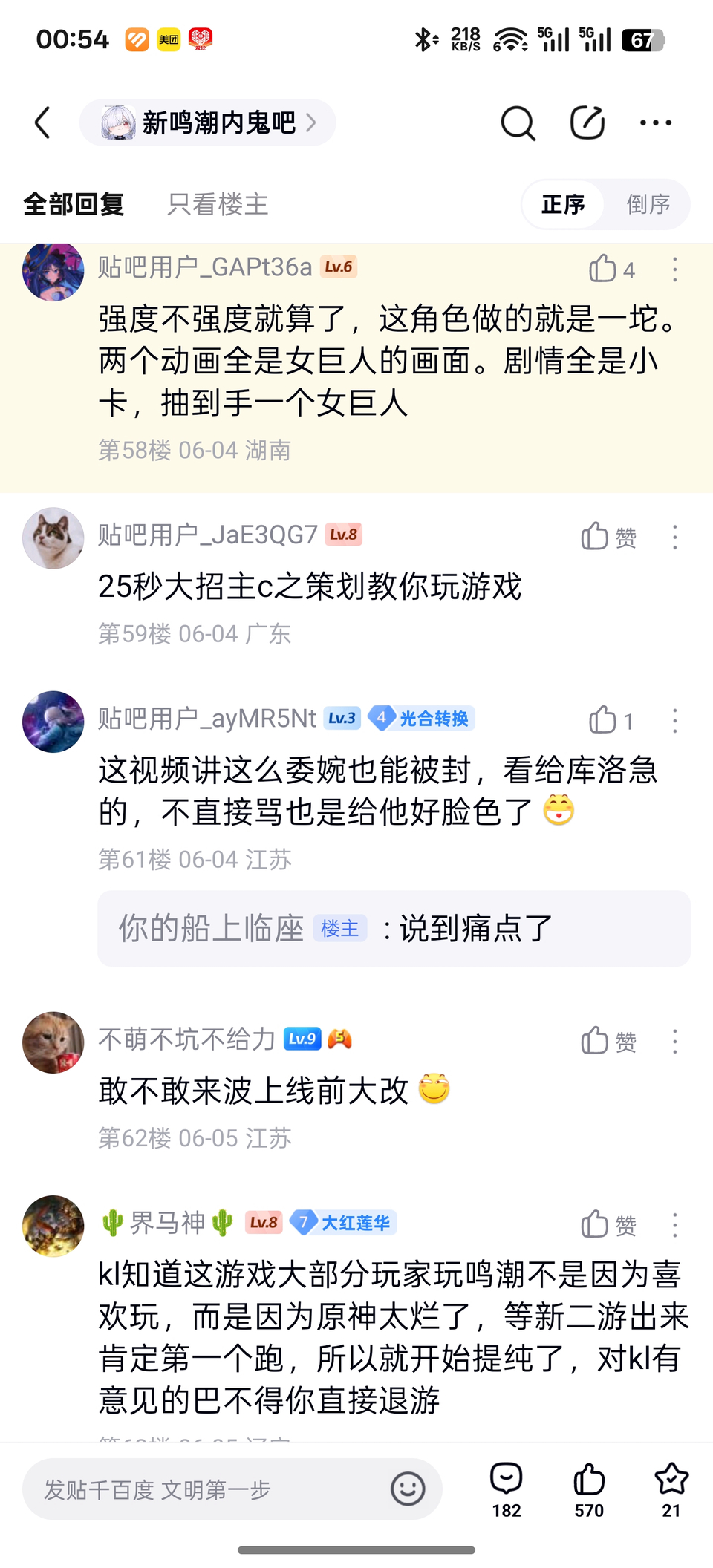Like the thread with 570 likes
This screenshot has height=1568, width=713.
coord(589,1488)
